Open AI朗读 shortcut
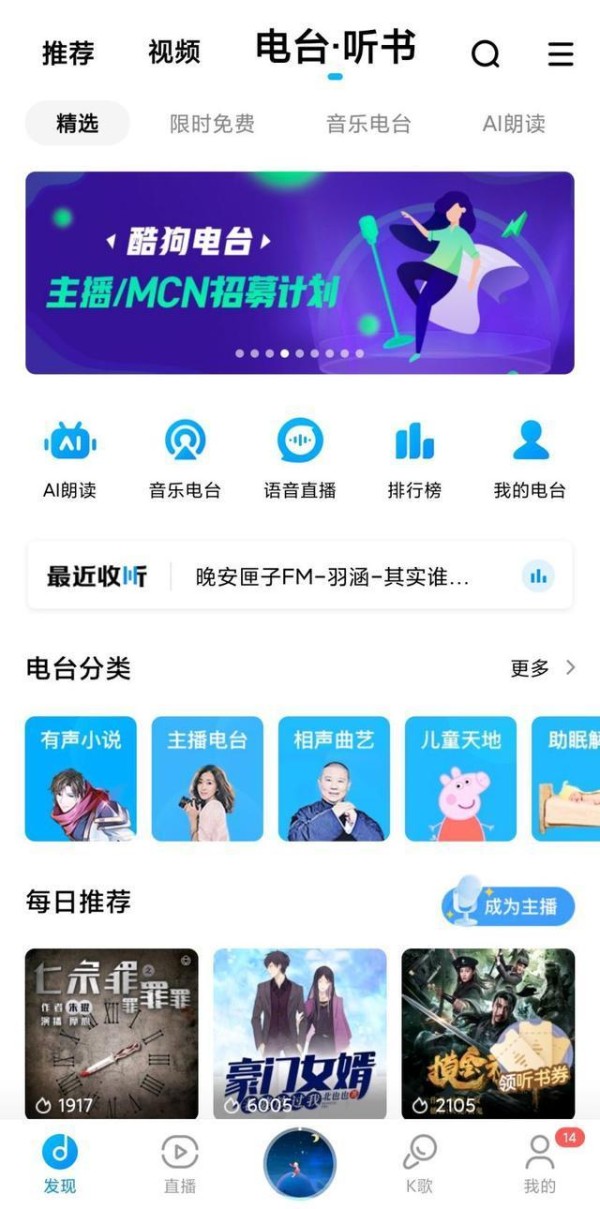 tap(69, 458)
